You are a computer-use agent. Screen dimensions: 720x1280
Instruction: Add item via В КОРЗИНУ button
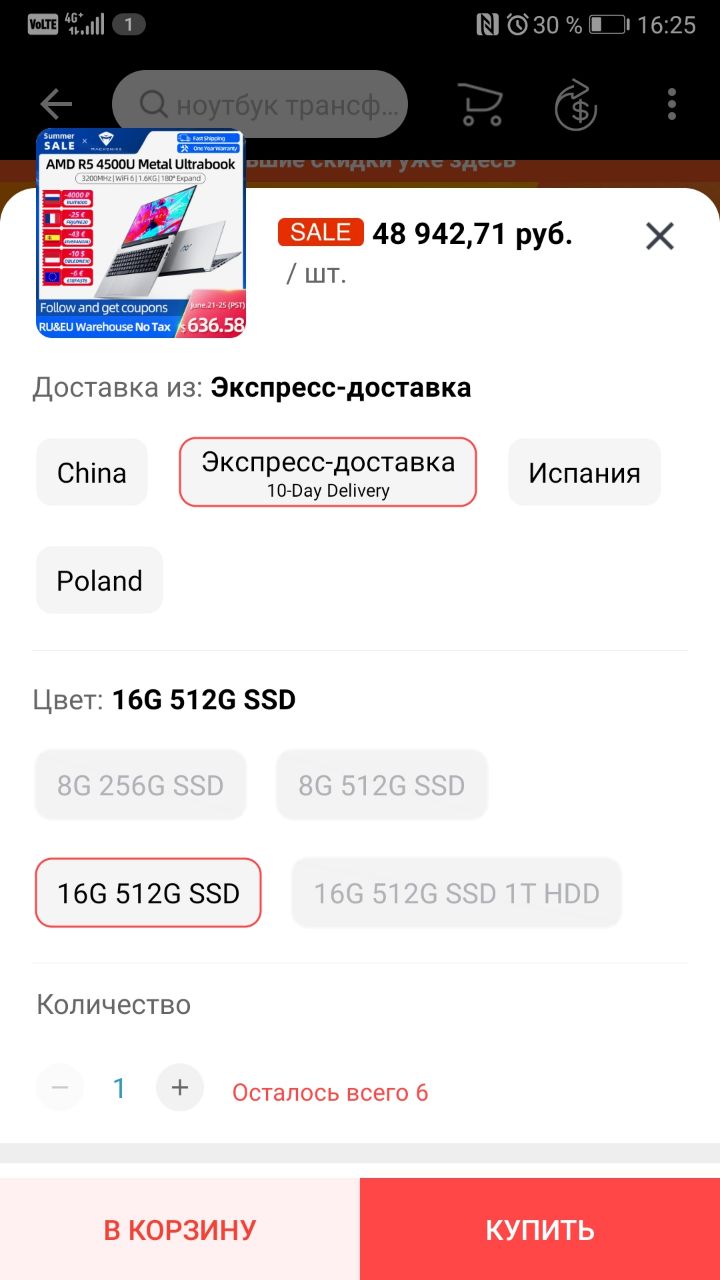coord(180,1229)
